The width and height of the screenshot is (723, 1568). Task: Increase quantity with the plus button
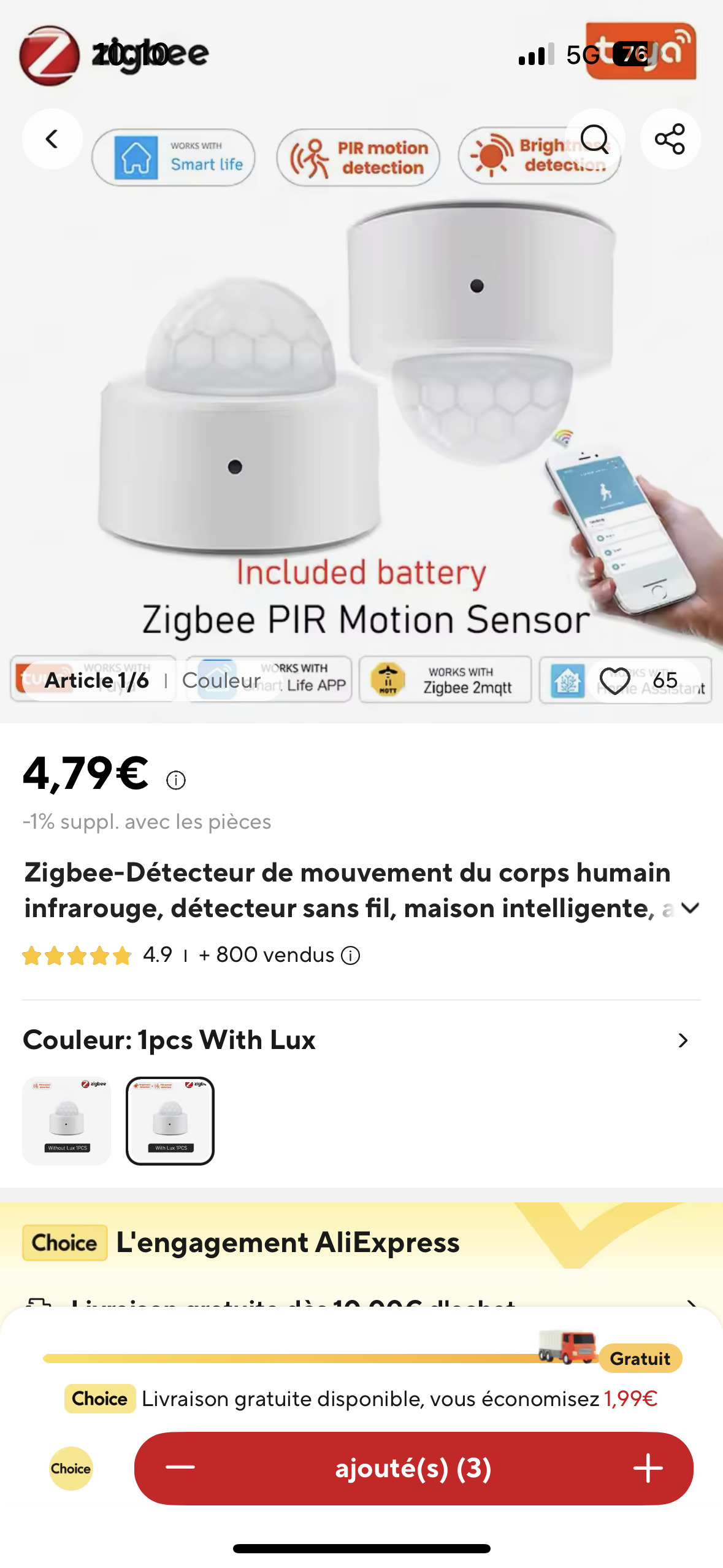pyautogui.click(x=648, y=1467)
